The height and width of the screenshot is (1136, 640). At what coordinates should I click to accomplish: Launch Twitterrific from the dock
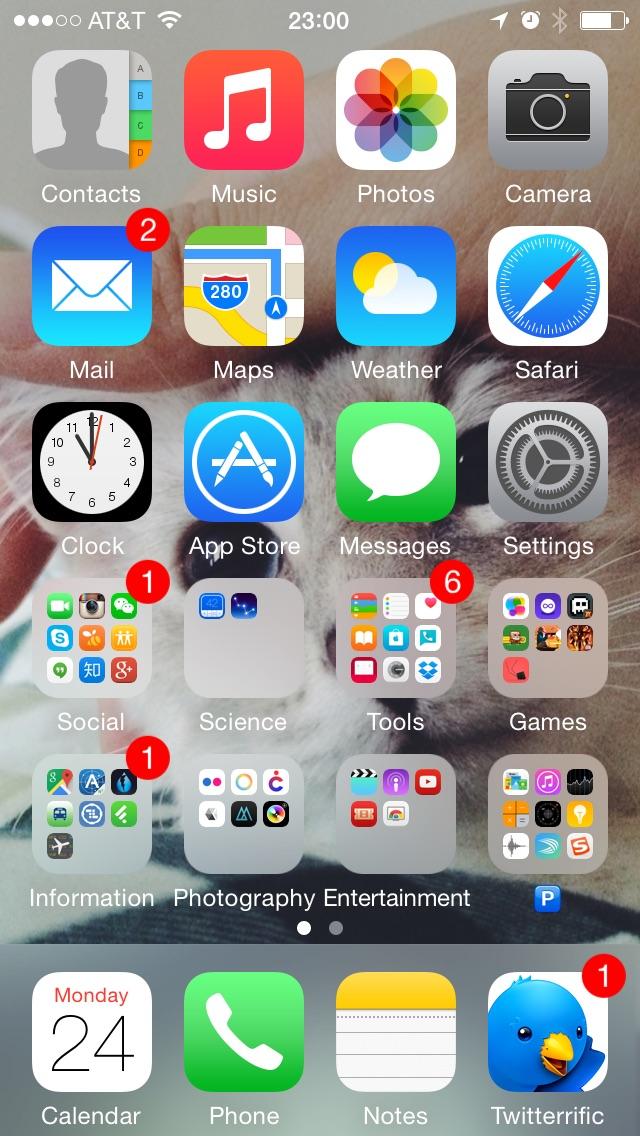point(548,1032)
